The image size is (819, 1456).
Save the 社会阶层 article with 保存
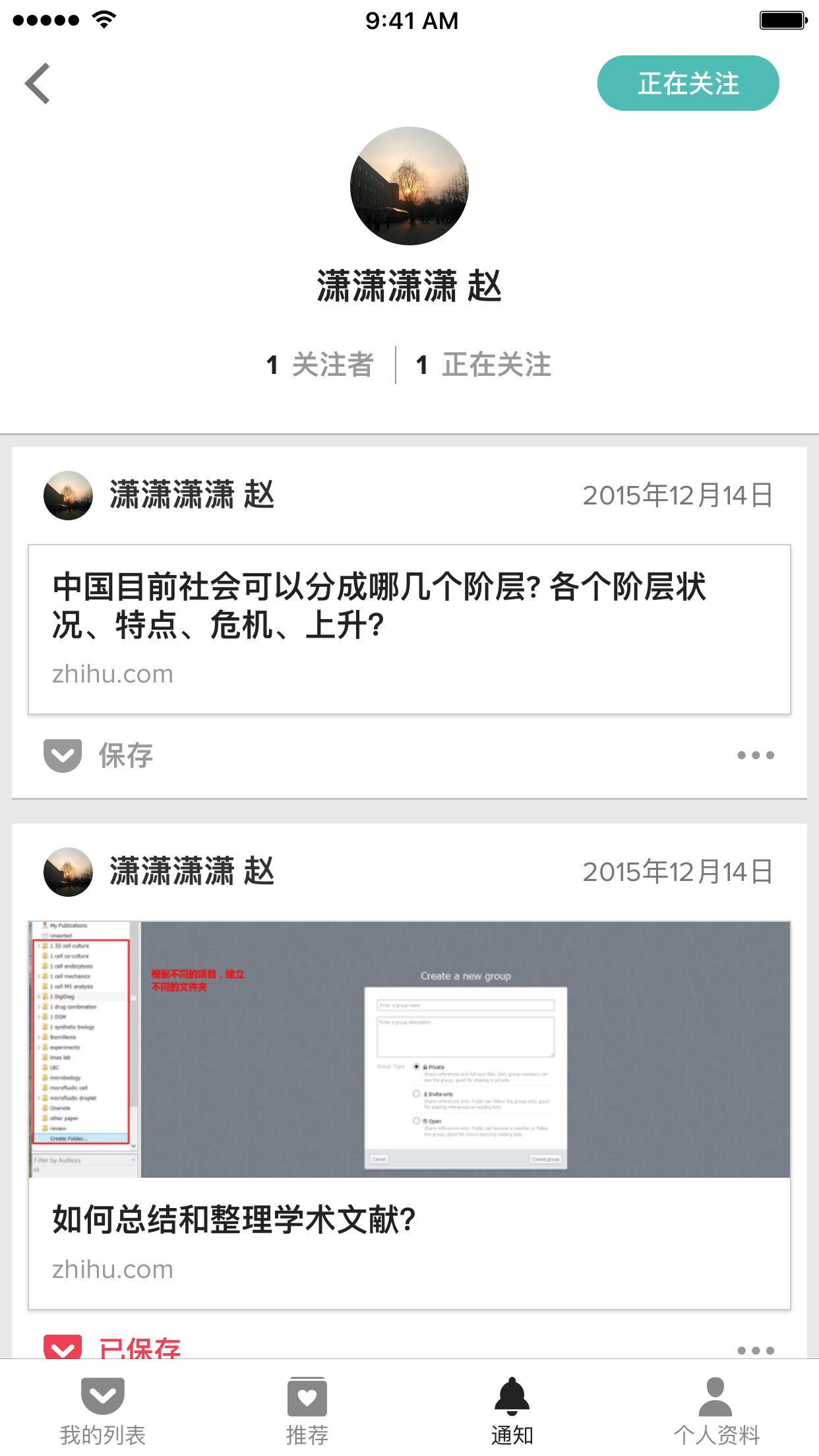tap(99, 755)
